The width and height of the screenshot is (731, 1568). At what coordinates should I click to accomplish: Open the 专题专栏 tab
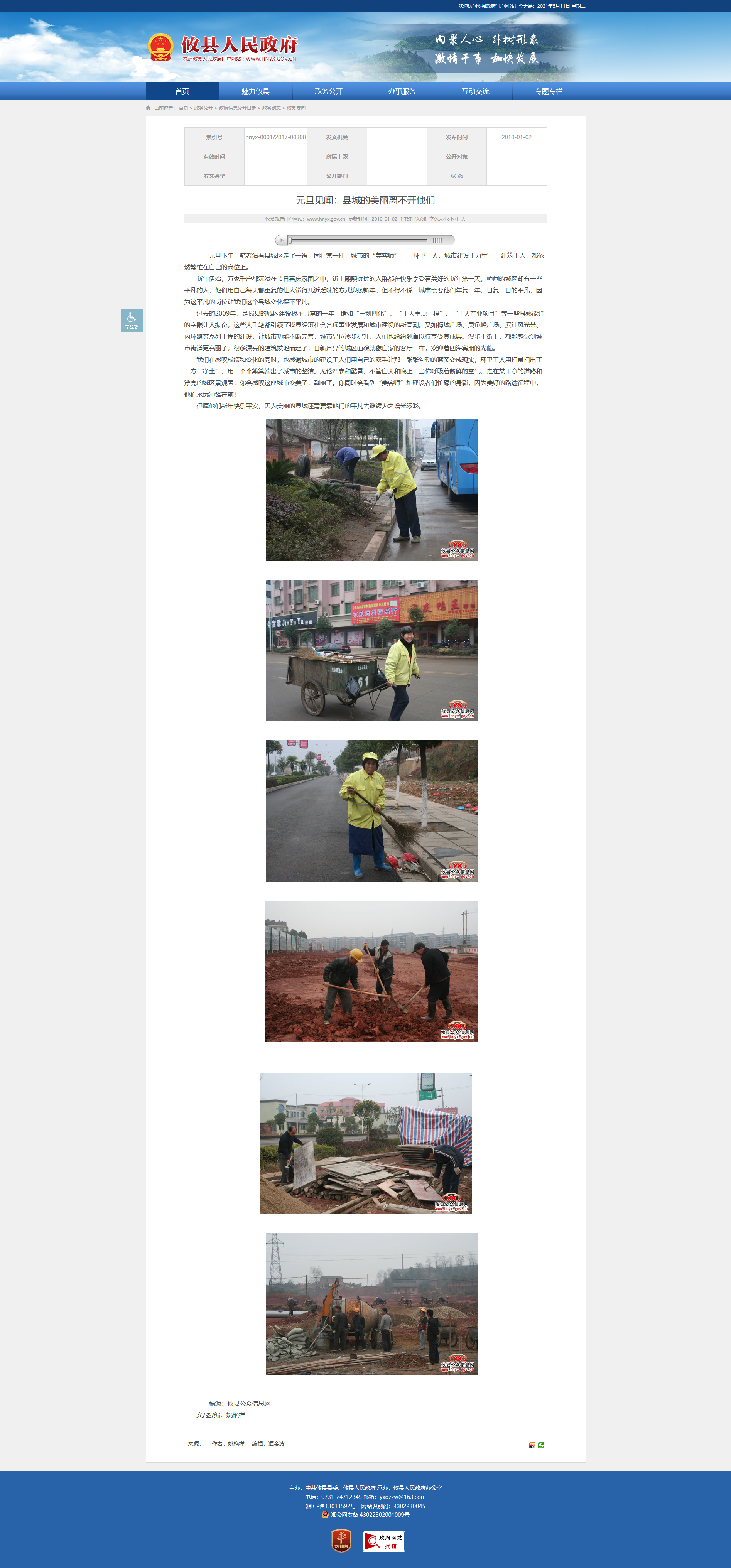pos(549,91)
